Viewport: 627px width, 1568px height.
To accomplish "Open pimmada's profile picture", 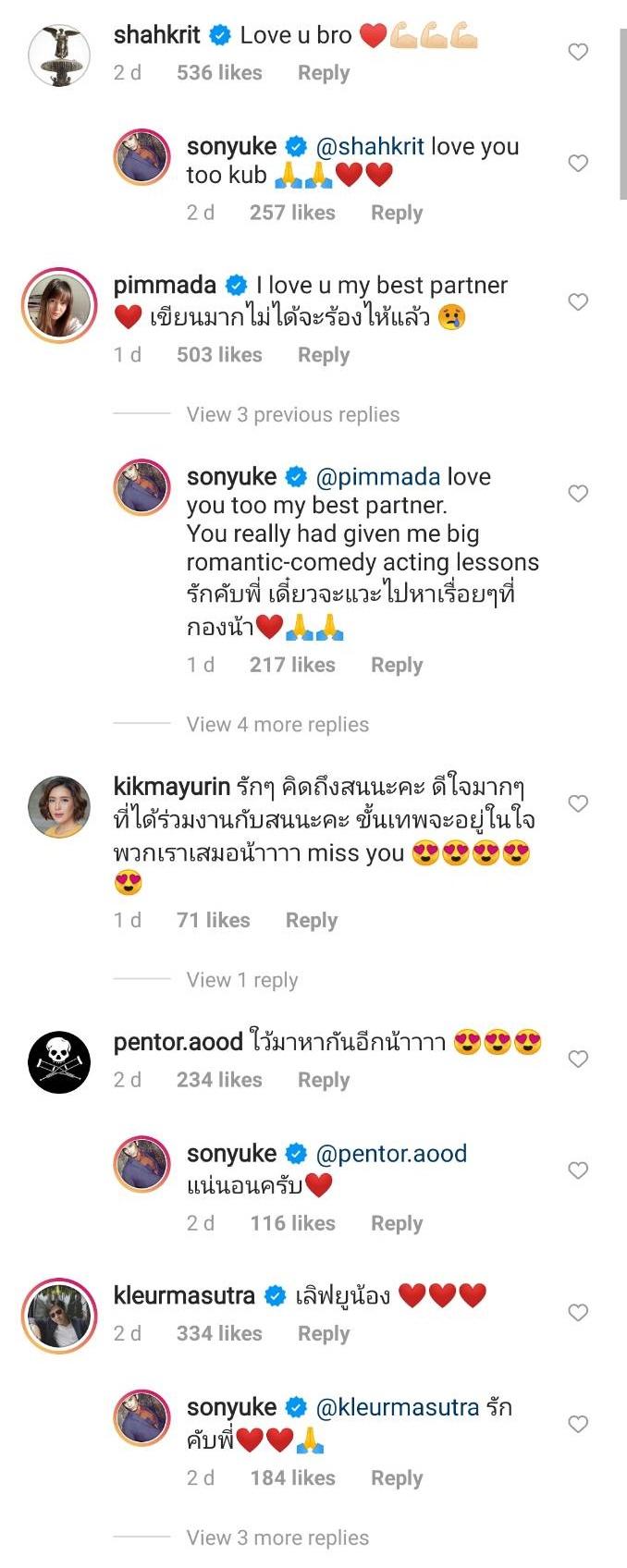I will click(x=59, y=306).
